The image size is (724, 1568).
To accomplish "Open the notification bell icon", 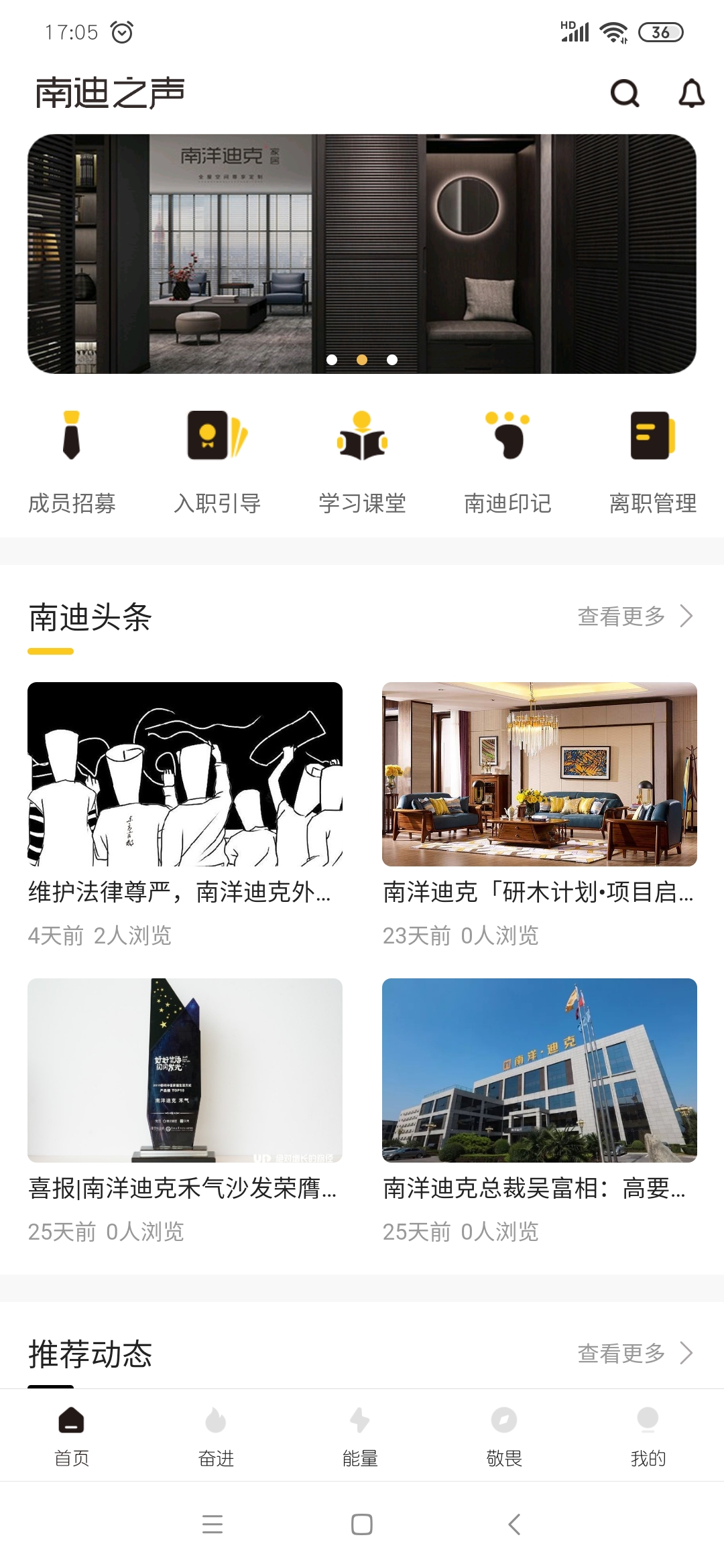I will click(x=690, y=94).
